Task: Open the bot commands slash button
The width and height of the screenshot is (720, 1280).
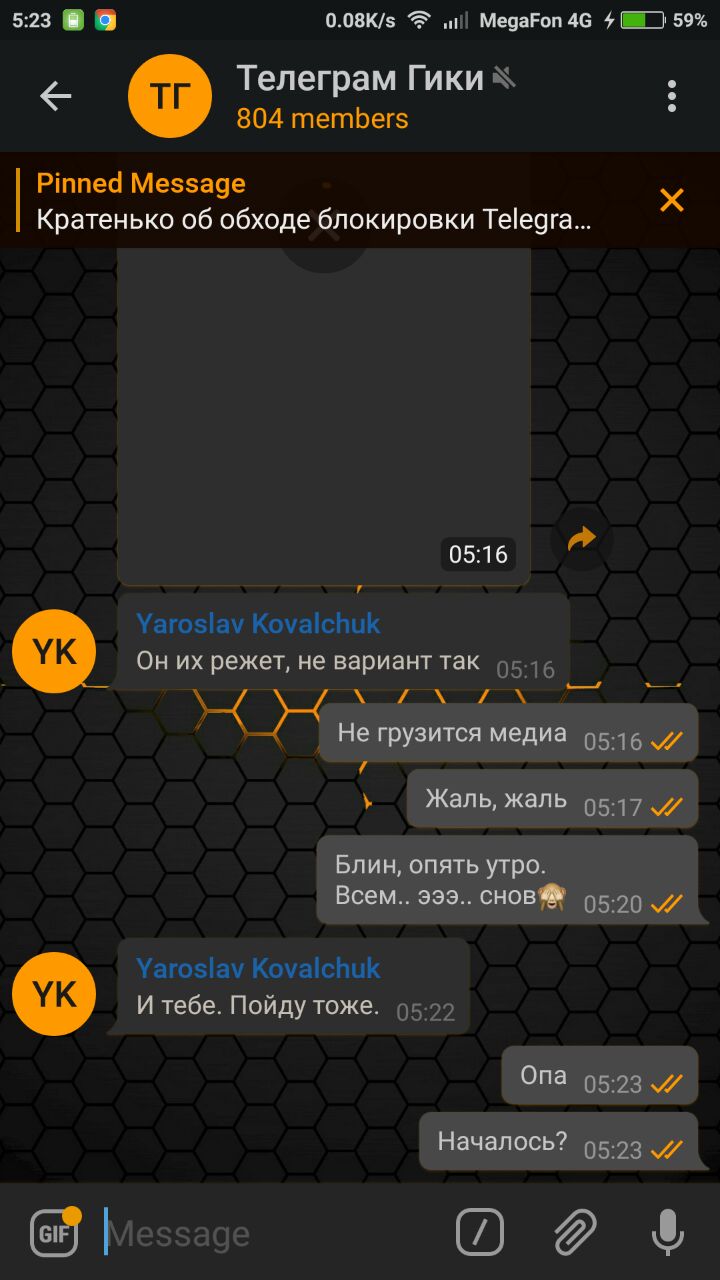Action: [x=480, y=1232]
